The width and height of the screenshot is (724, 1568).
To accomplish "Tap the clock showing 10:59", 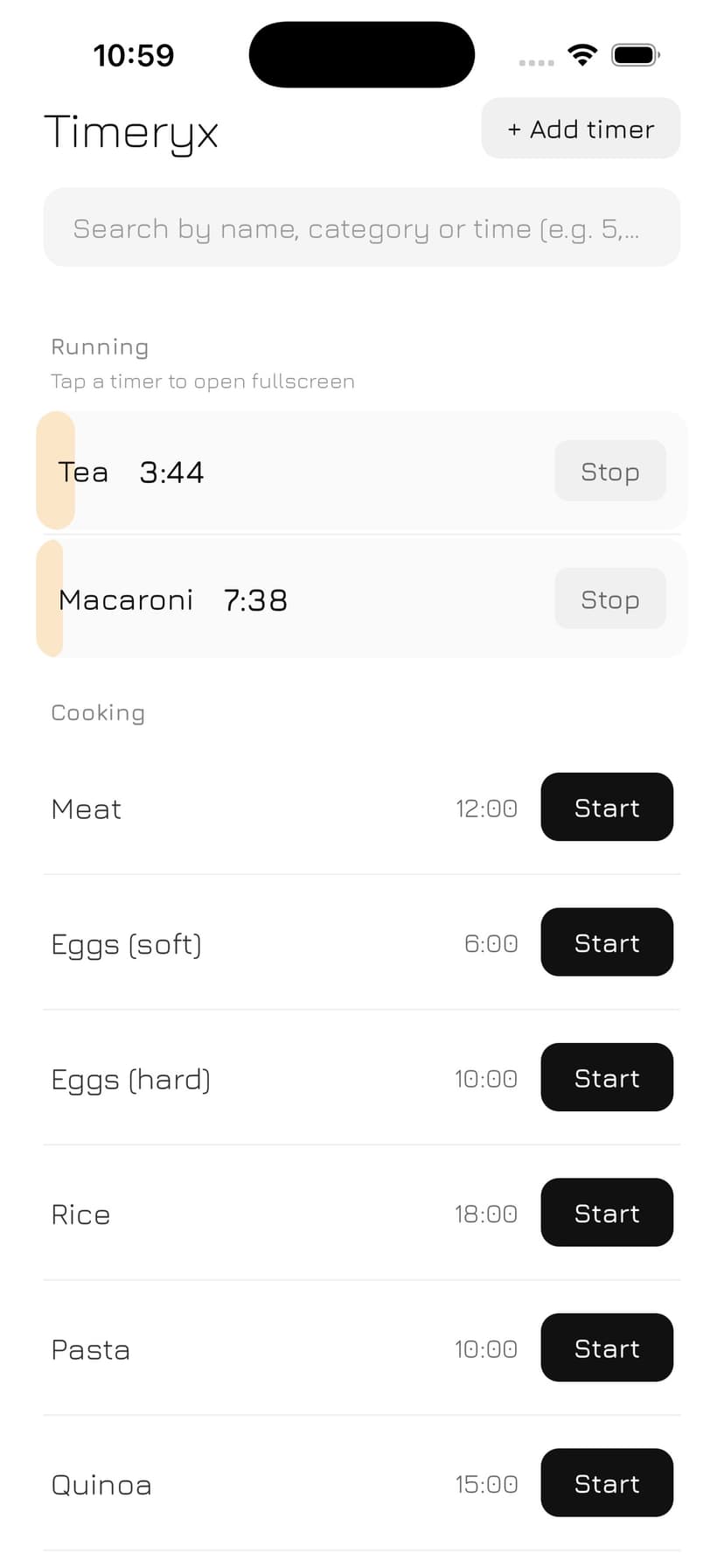I will pyautogui.click(x=134, y=54).
